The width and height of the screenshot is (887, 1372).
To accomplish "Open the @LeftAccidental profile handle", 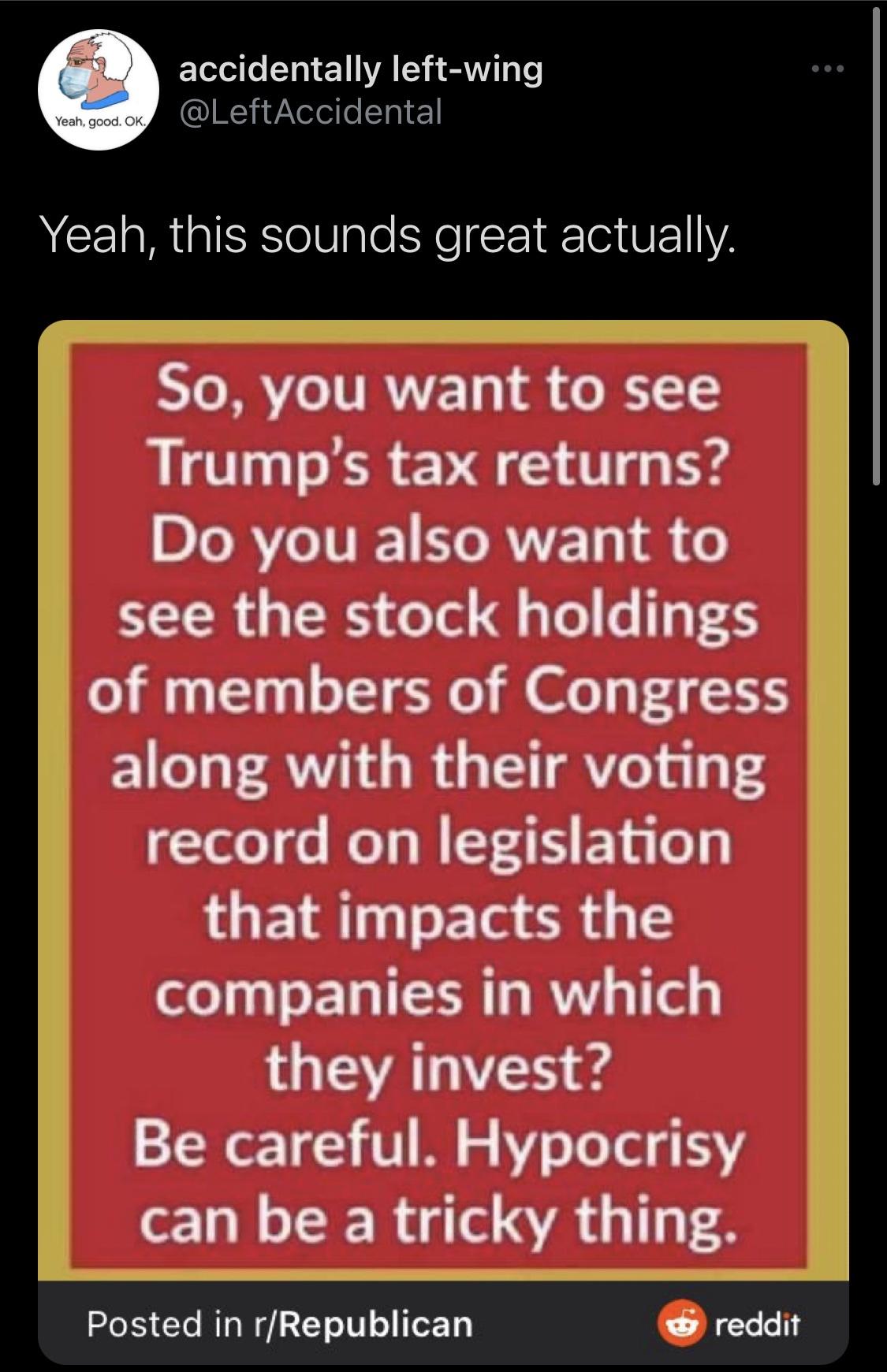I will (311, 112).
